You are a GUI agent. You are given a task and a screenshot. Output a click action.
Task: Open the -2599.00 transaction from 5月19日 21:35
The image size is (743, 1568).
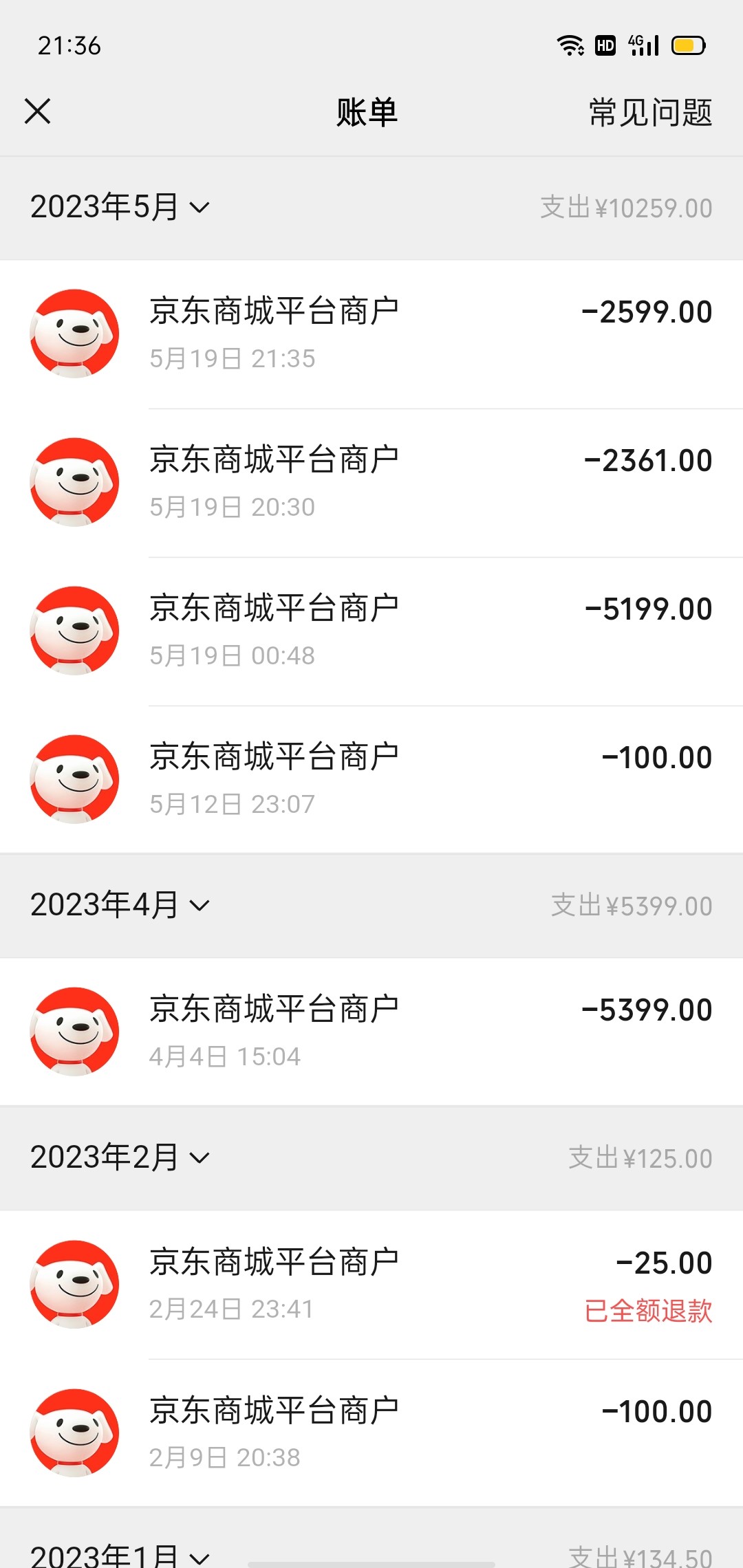pos(371,334)
